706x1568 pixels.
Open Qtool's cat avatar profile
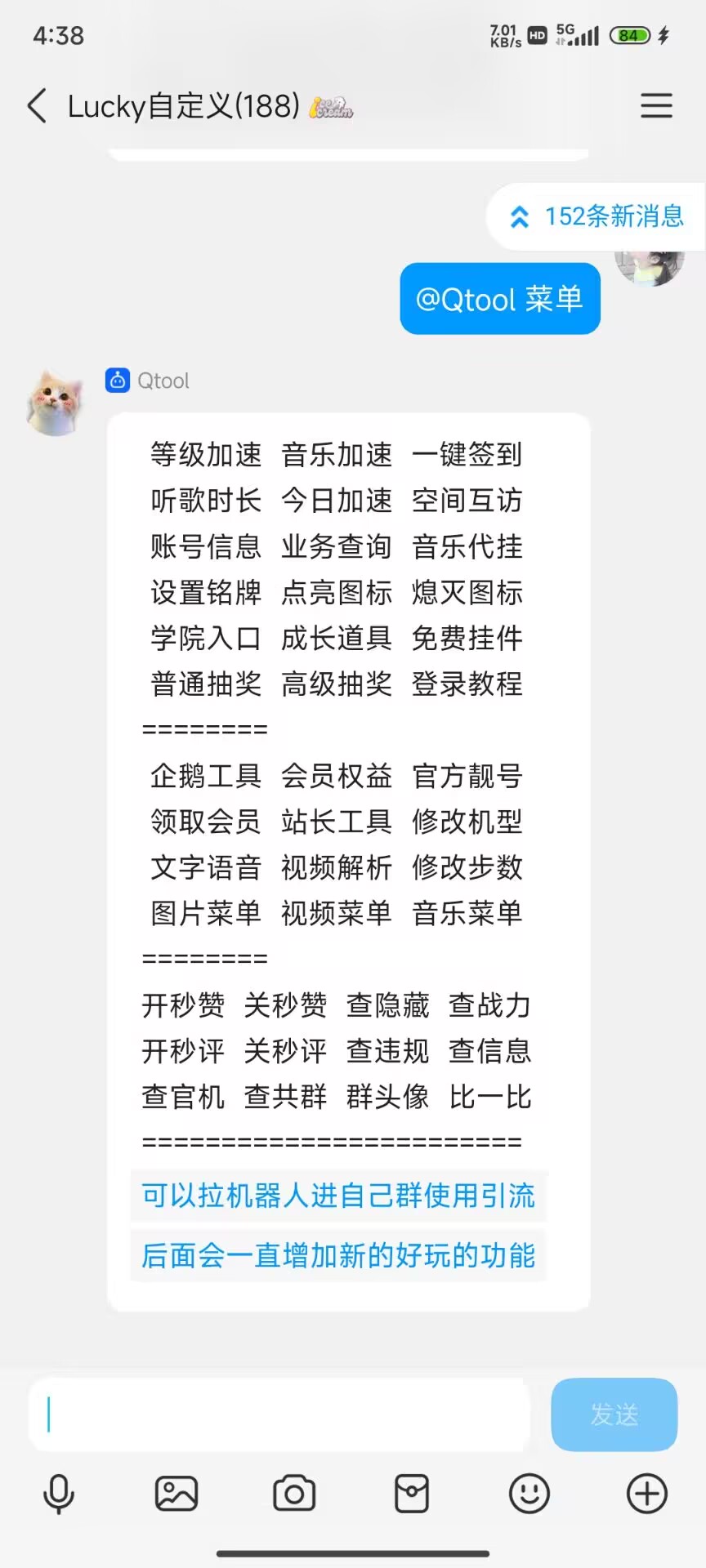[x=56, y=402]
